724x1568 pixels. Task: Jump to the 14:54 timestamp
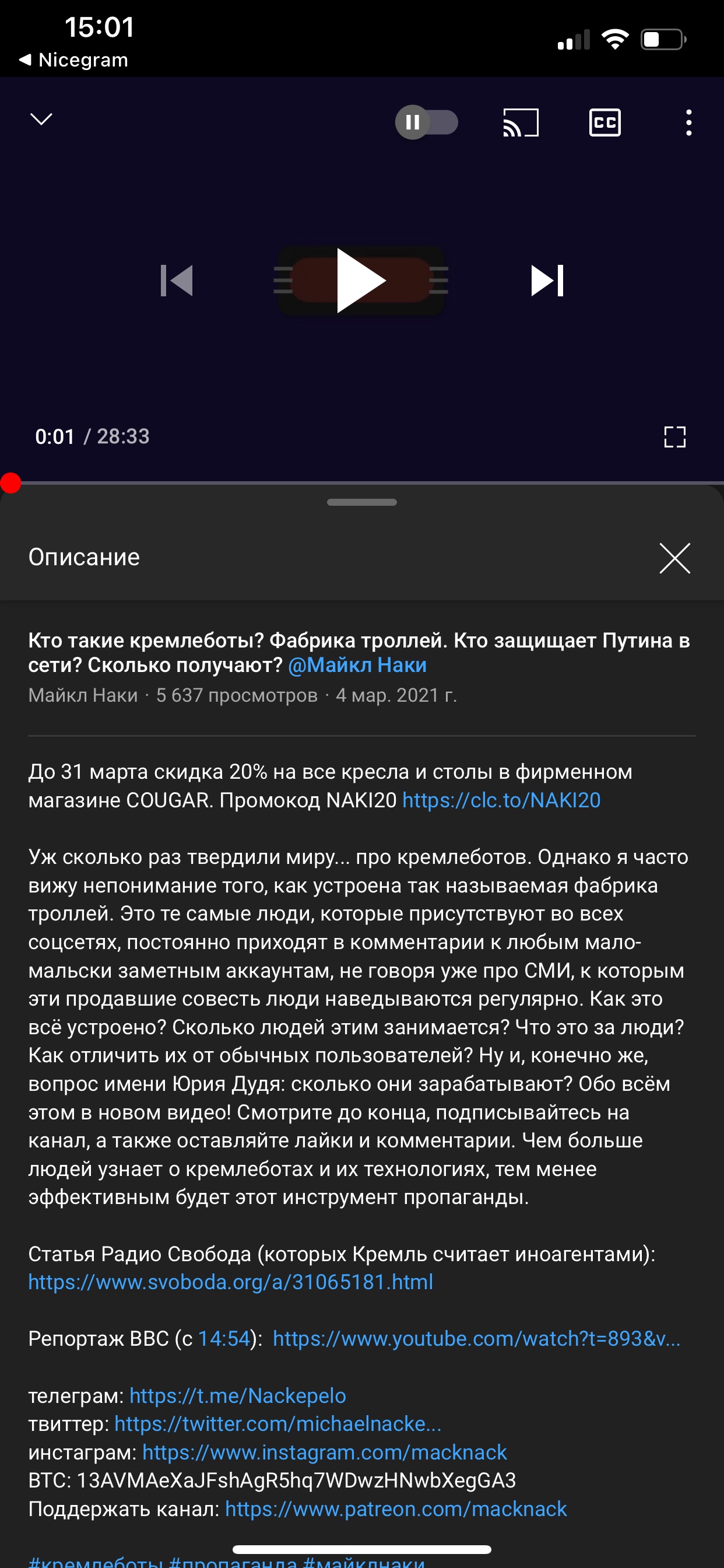tap(224, 1339)
